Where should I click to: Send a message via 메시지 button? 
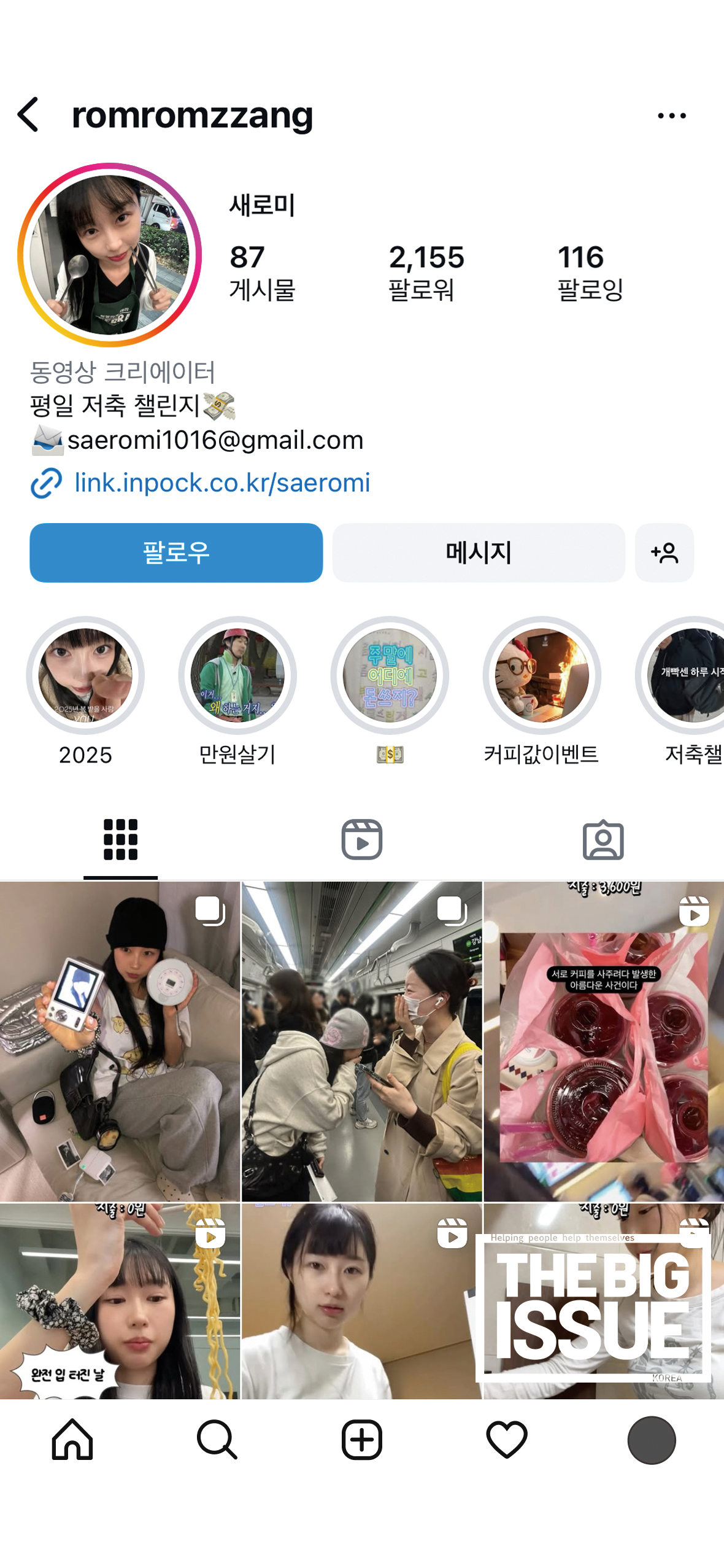(478, 553)
